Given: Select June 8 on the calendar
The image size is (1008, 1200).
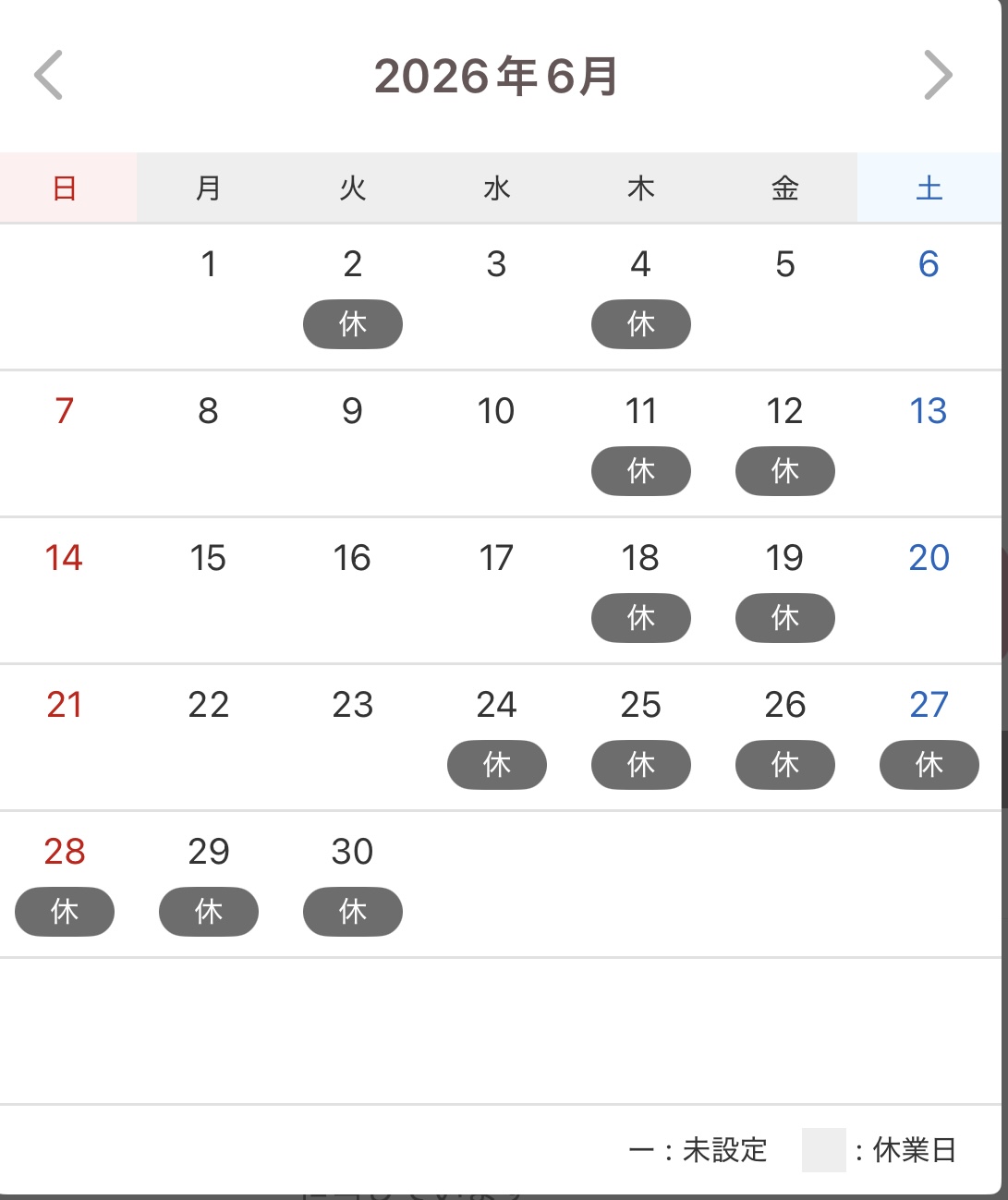Looking at the screenshot, I should pyautogui.click(x=209, y=411).
